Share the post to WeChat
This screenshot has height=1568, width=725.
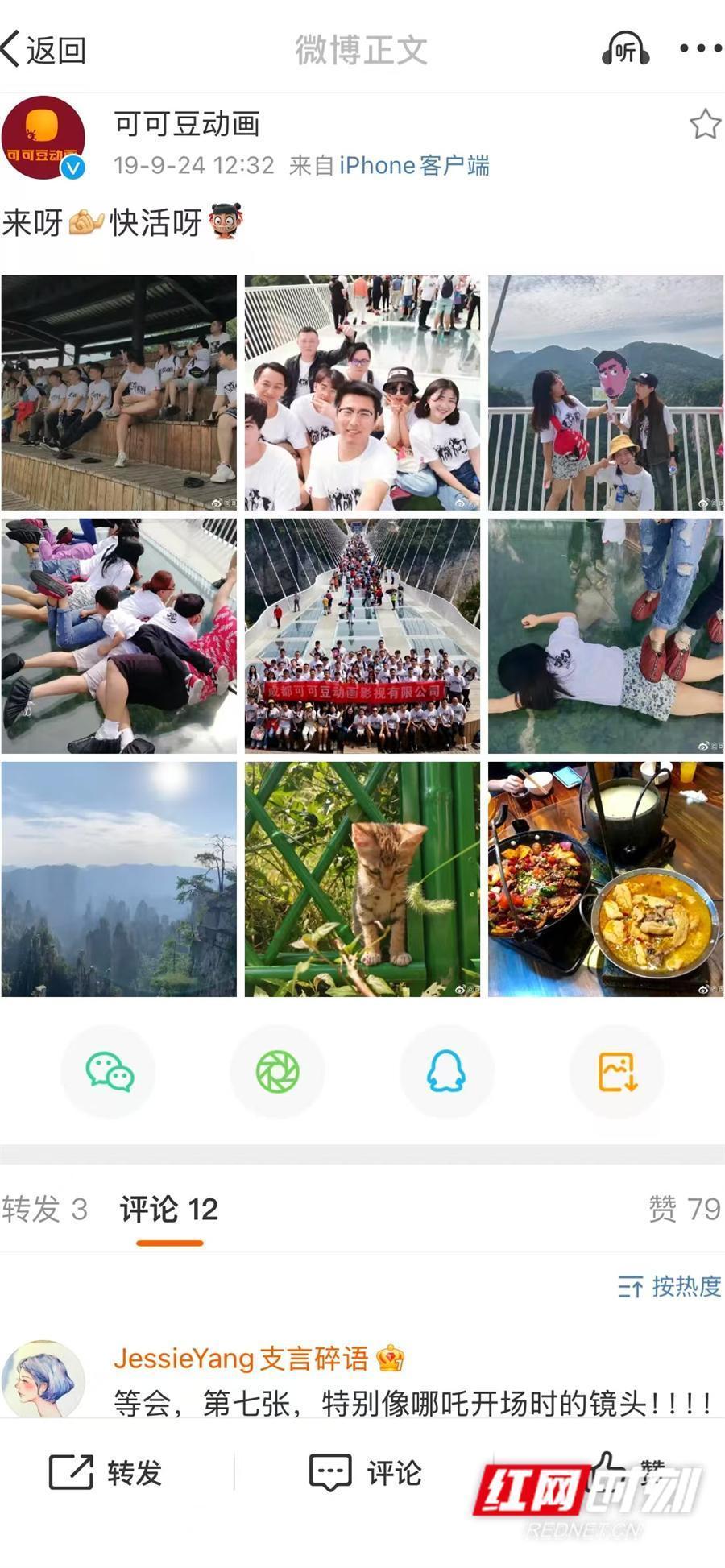tap(109, 1072)
